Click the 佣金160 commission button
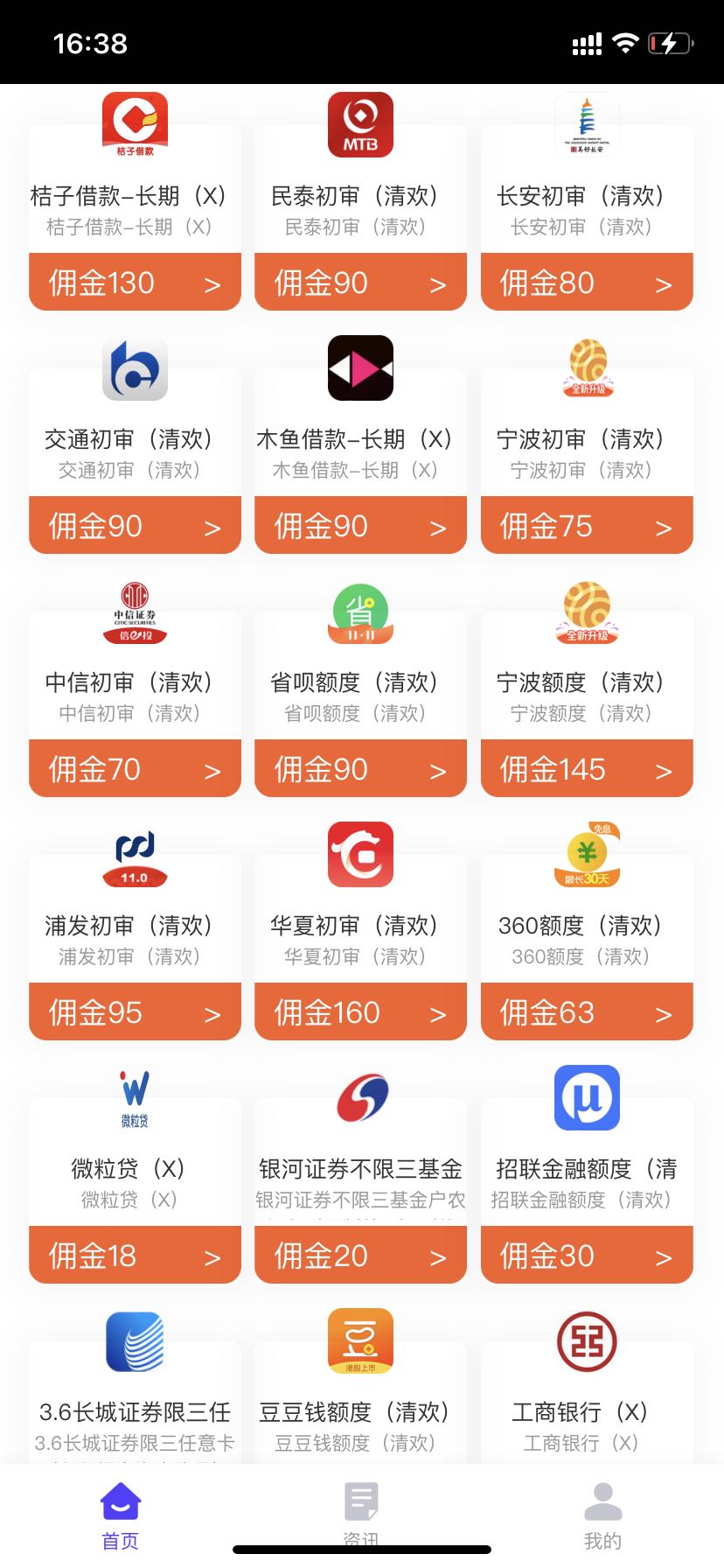 pos(360,1011)
